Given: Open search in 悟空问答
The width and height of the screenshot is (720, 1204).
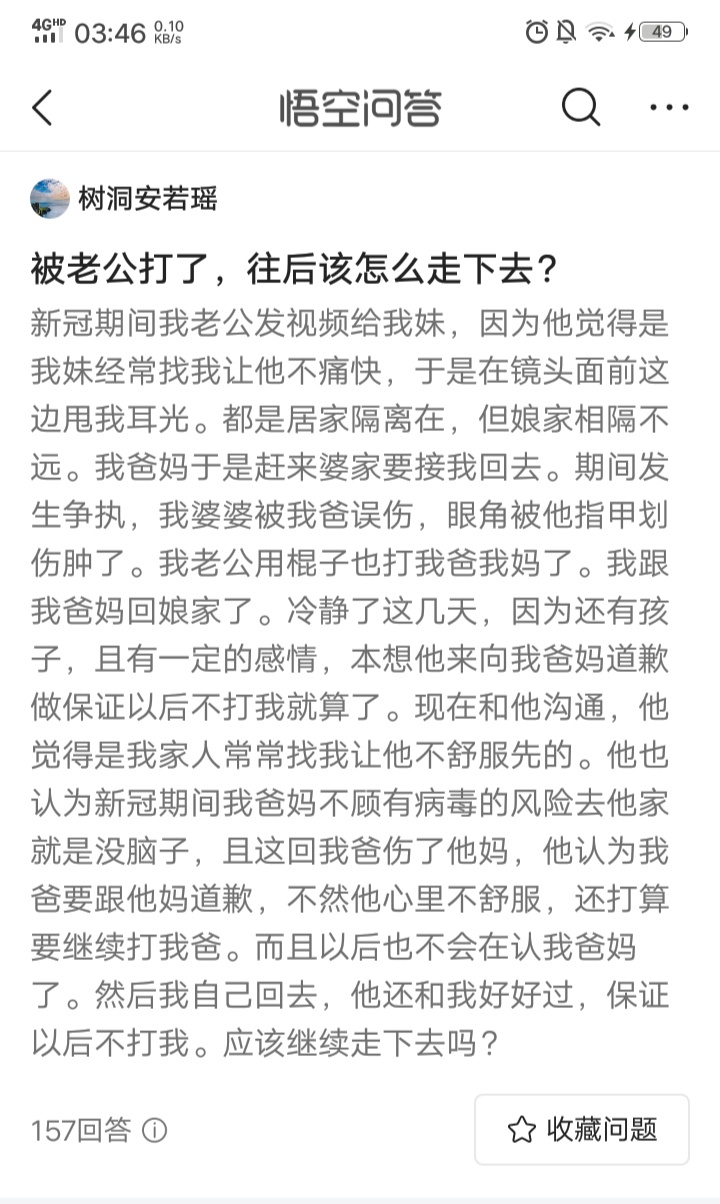Looking at the screenshot, I should [x=578, y=106].
